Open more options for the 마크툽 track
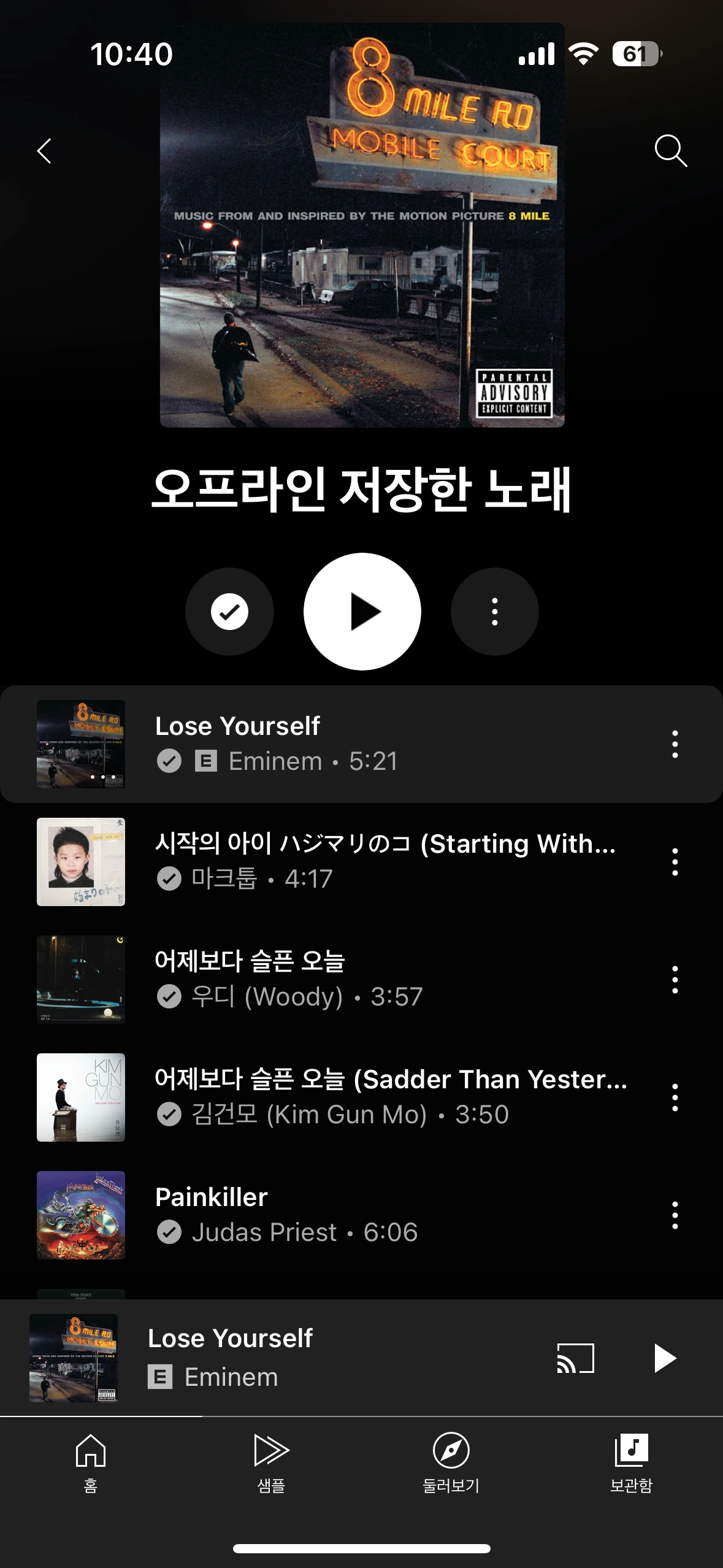The width and height of the screenshot is (723, 1568). (675, 862)
